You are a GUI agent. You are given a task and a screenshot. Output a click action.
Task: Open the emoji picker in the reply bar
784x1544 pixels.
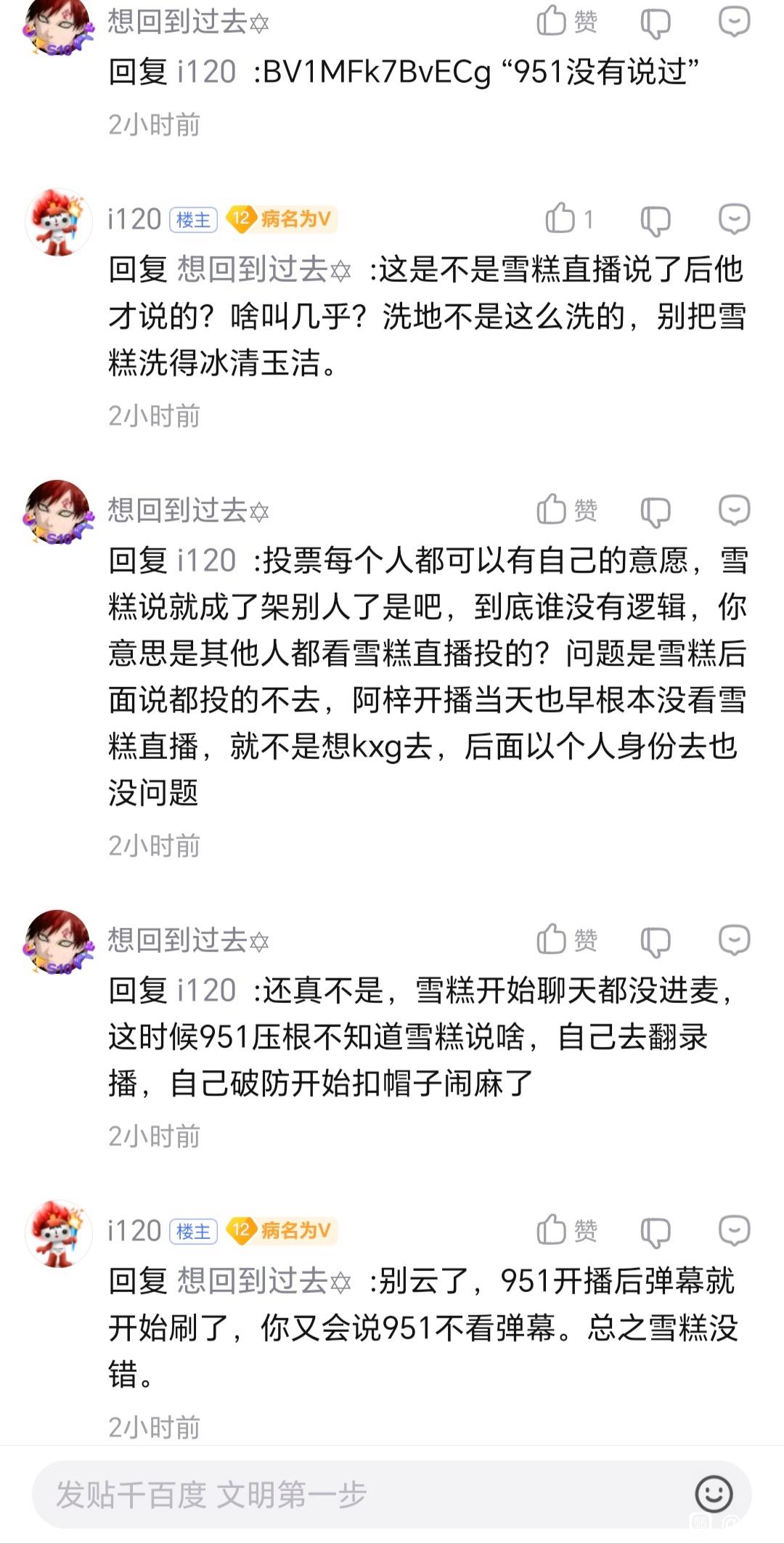tap(714, 1494)
